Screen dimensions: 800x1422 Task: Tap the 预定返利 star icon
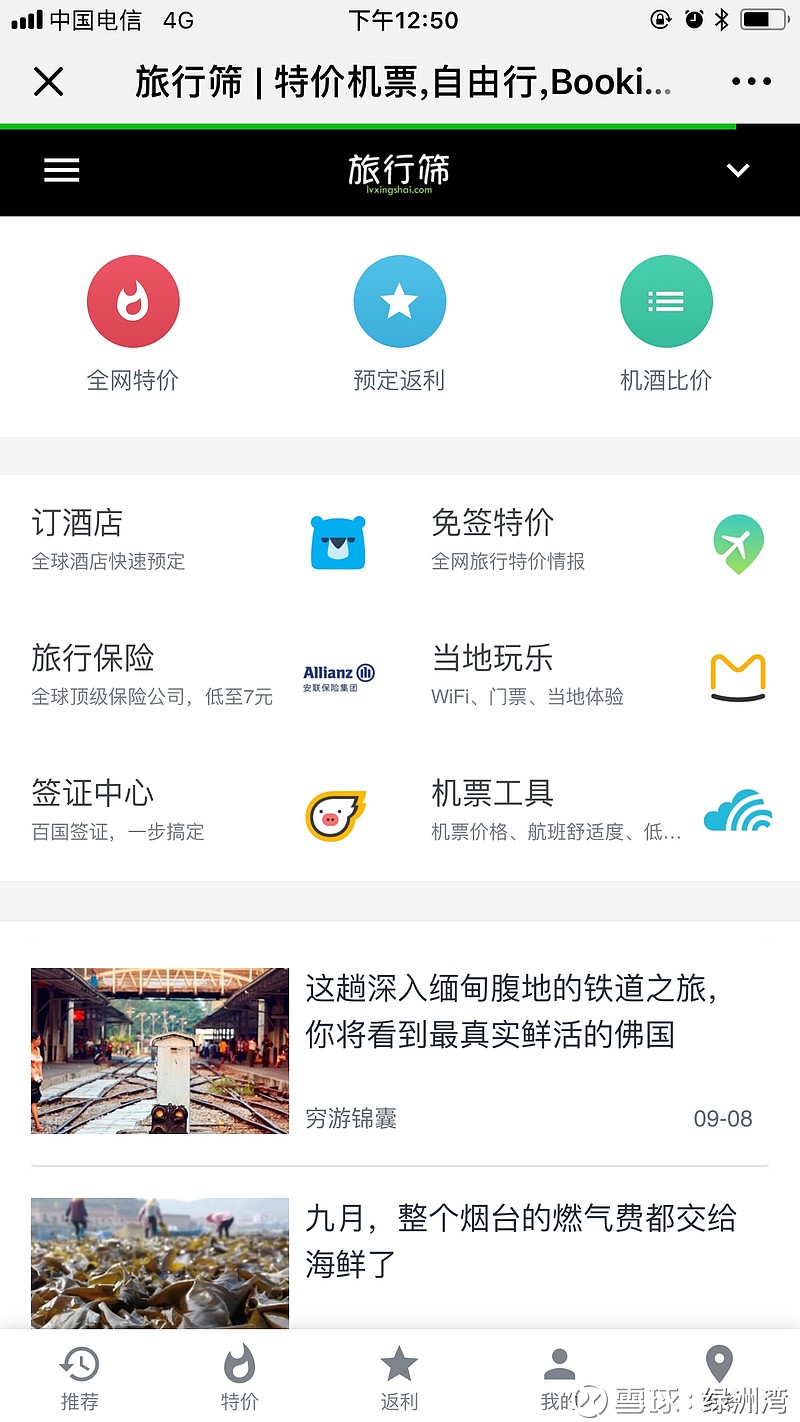pyautogui.click(x=399, y=300)
